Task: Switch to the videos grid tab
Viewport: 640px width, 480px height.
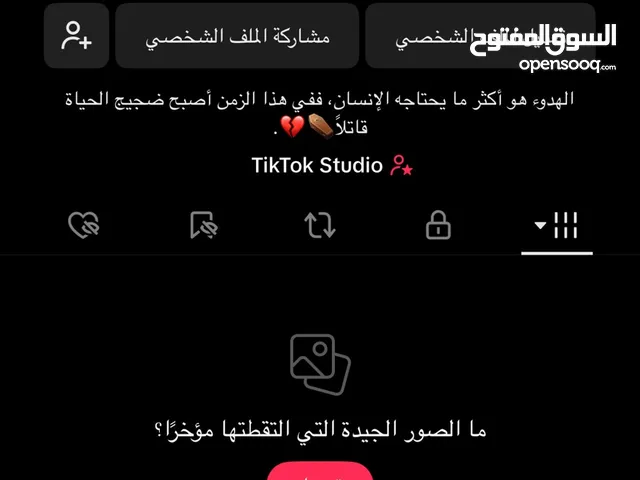Action: (x=557, y=226)
